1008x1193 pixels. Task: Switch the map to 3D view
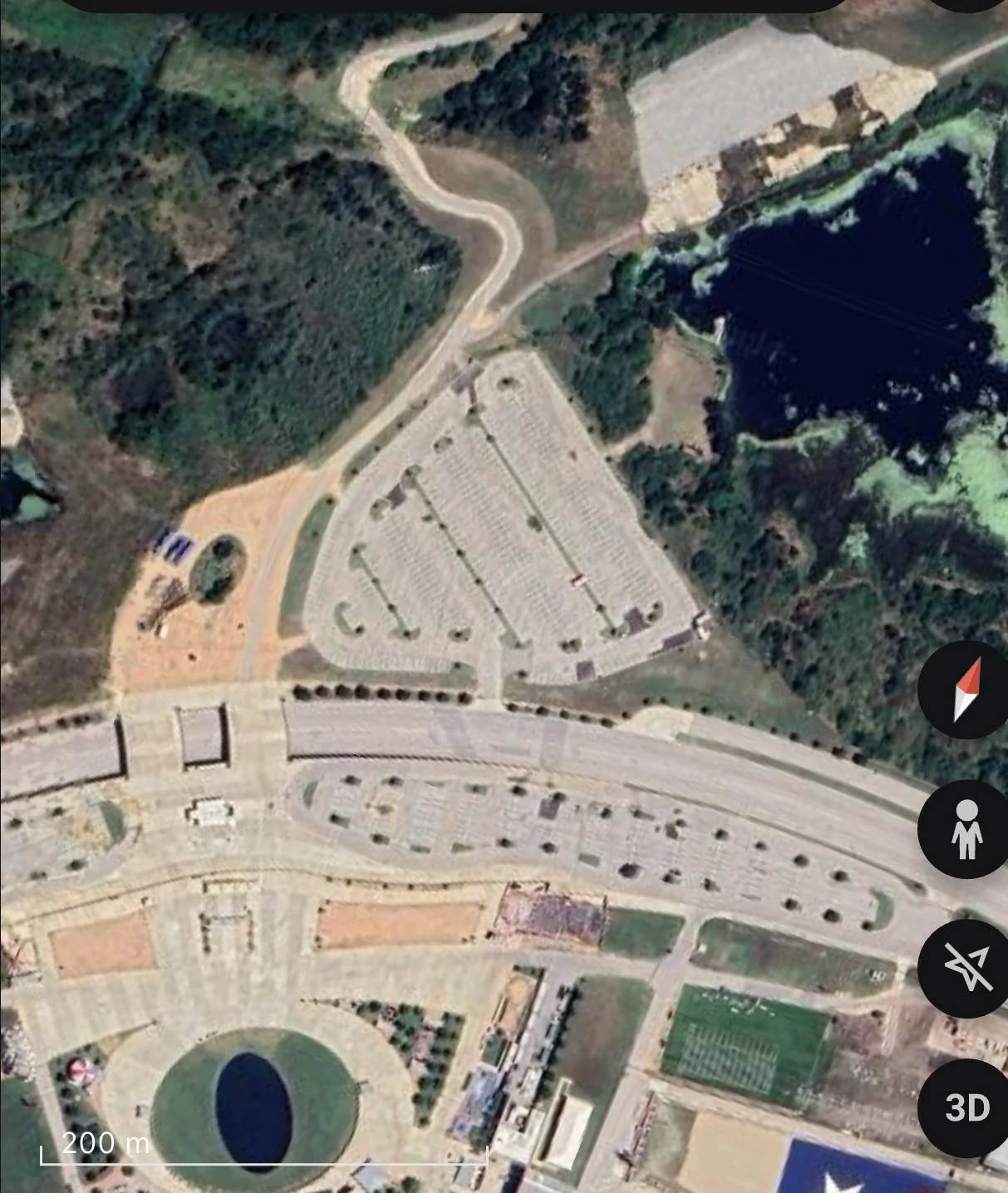pos(968,1107)
